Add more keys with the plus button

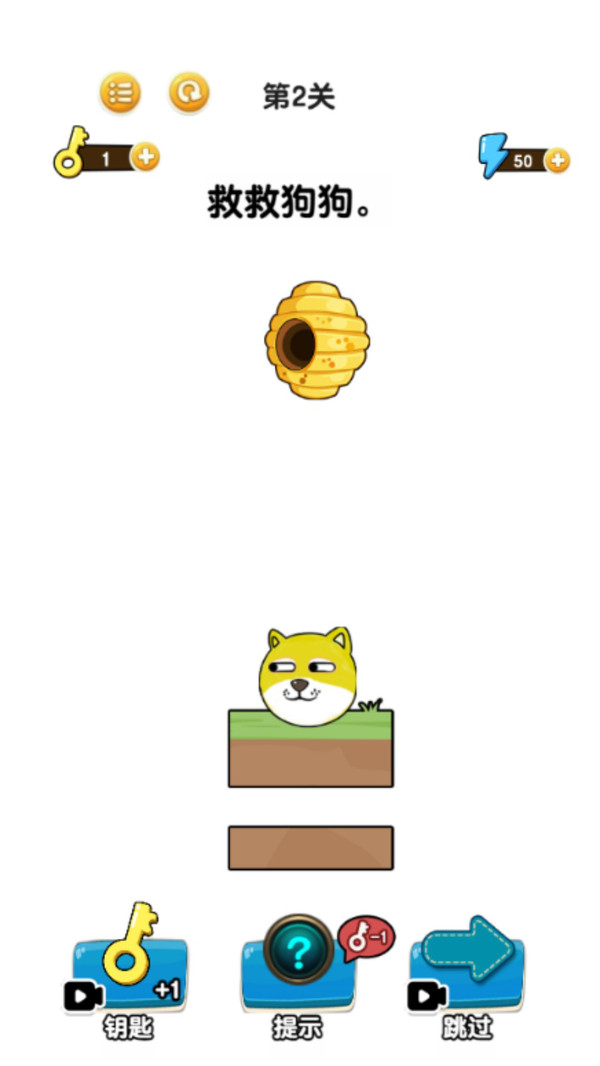click(x=146, y=157)
